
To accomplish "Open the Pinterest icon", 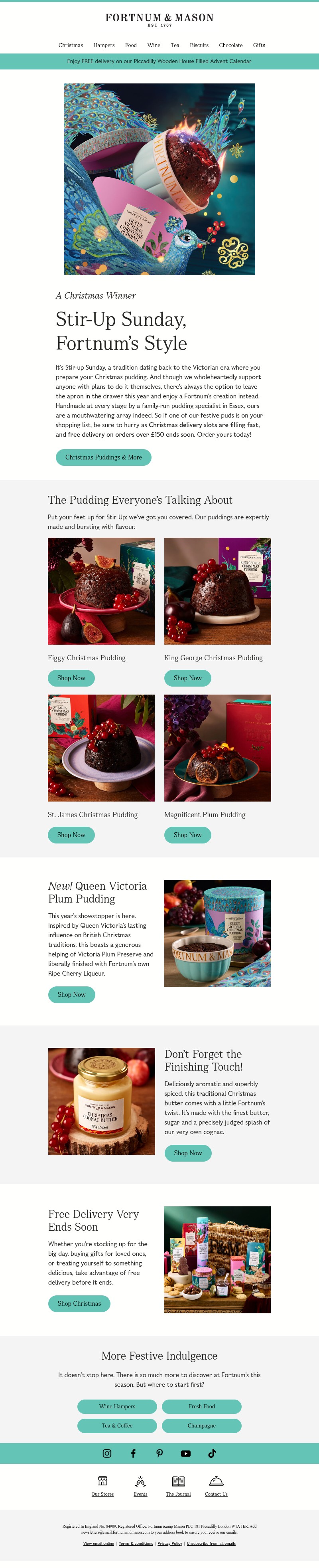I will pyautogui.click(x=159, y=1453).
